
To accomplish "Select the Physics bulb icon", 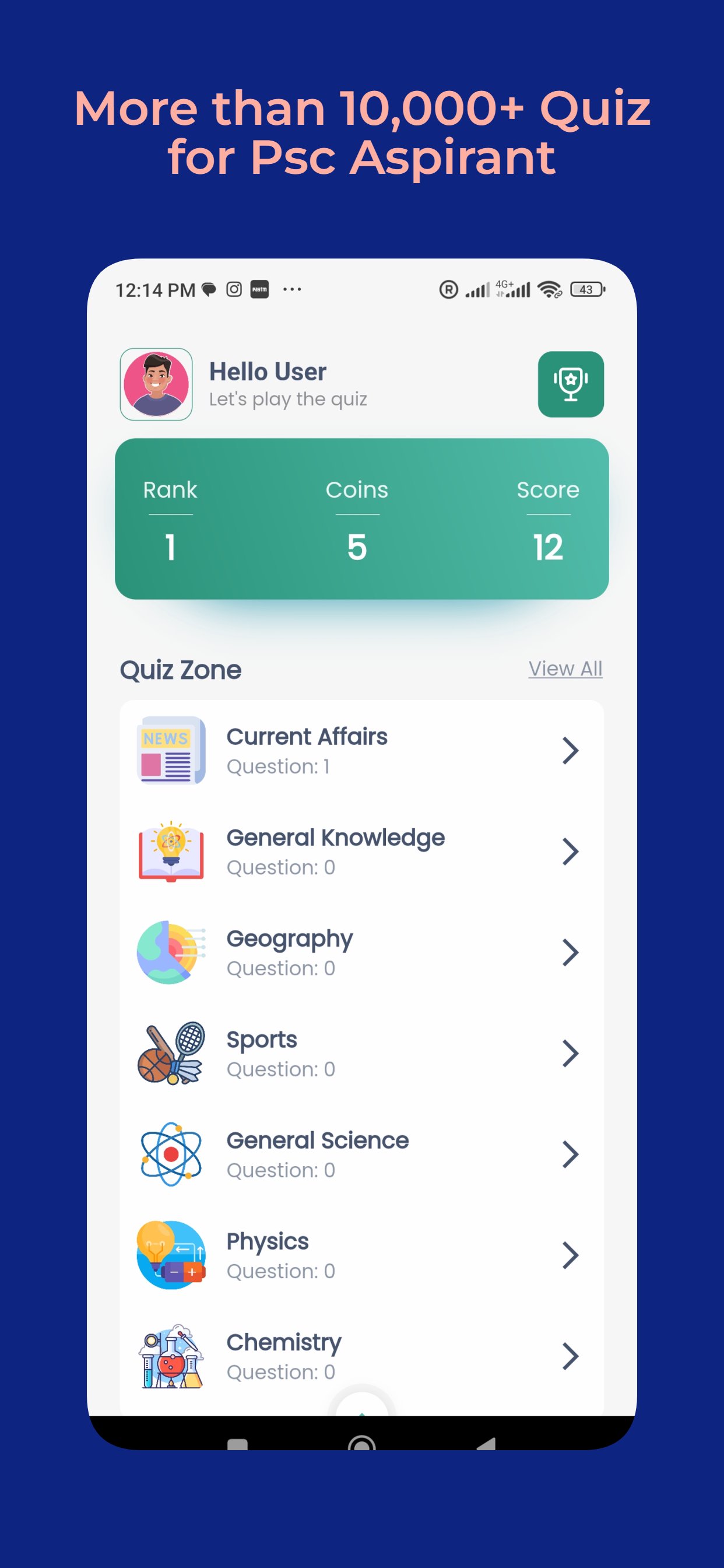I will click(170, 1255).
